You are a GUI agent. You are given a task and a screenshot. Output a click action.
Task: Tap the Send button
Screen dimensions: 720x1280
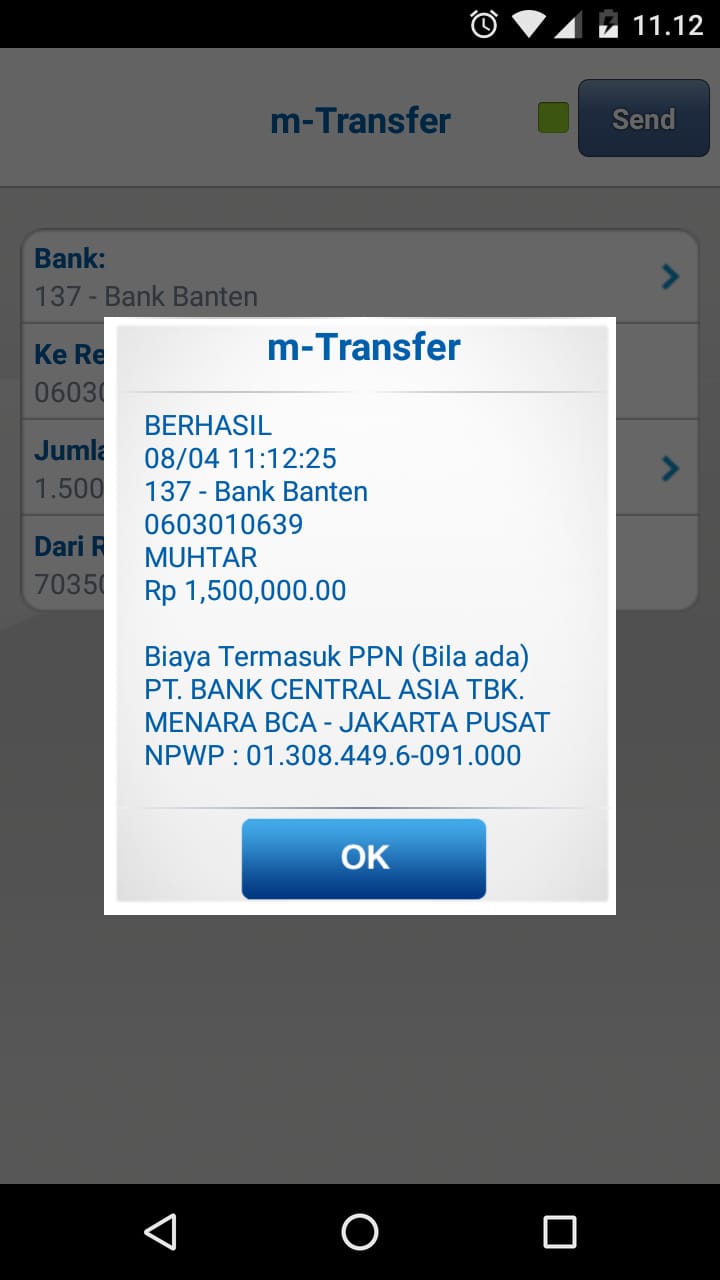coord(643,119)
